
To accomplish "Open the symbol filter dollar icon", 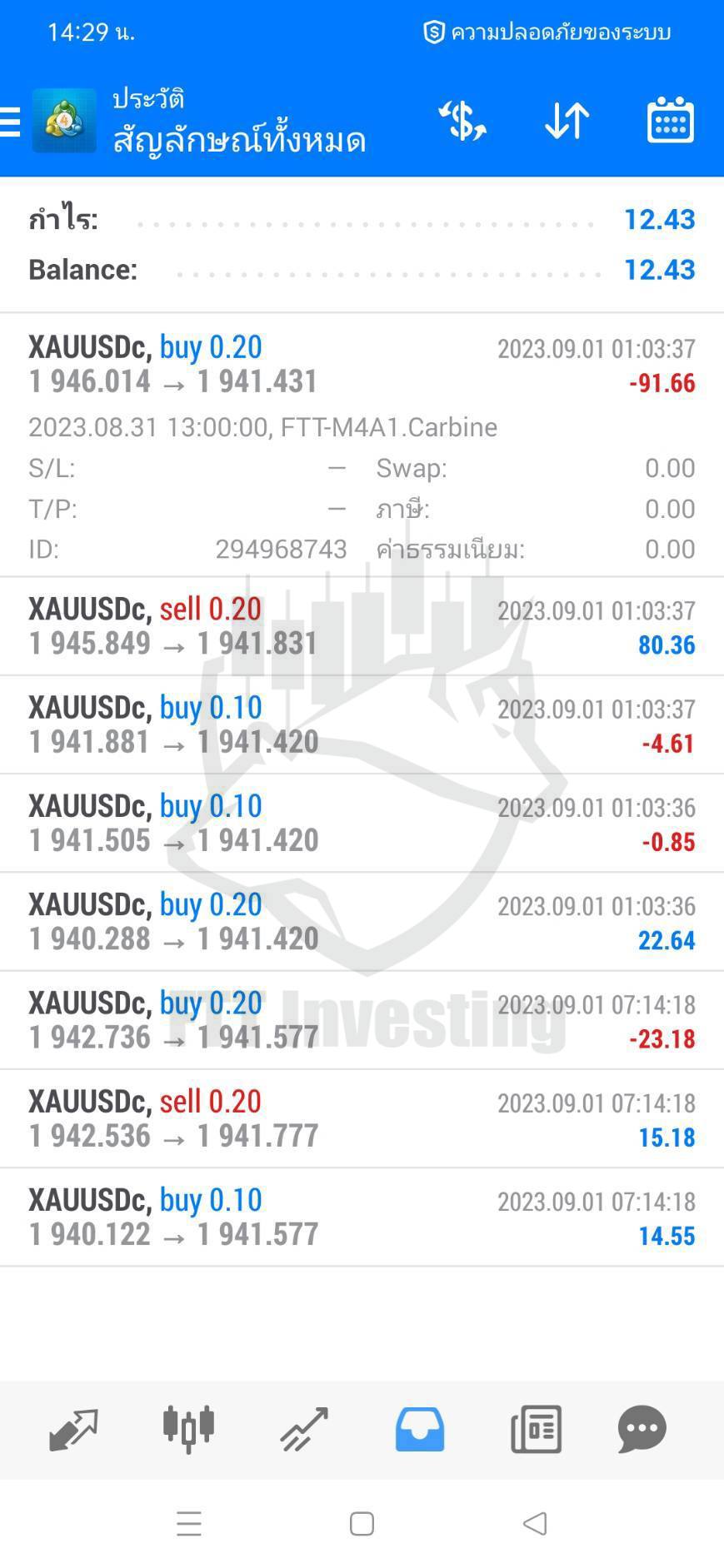I will click(462, 122).
